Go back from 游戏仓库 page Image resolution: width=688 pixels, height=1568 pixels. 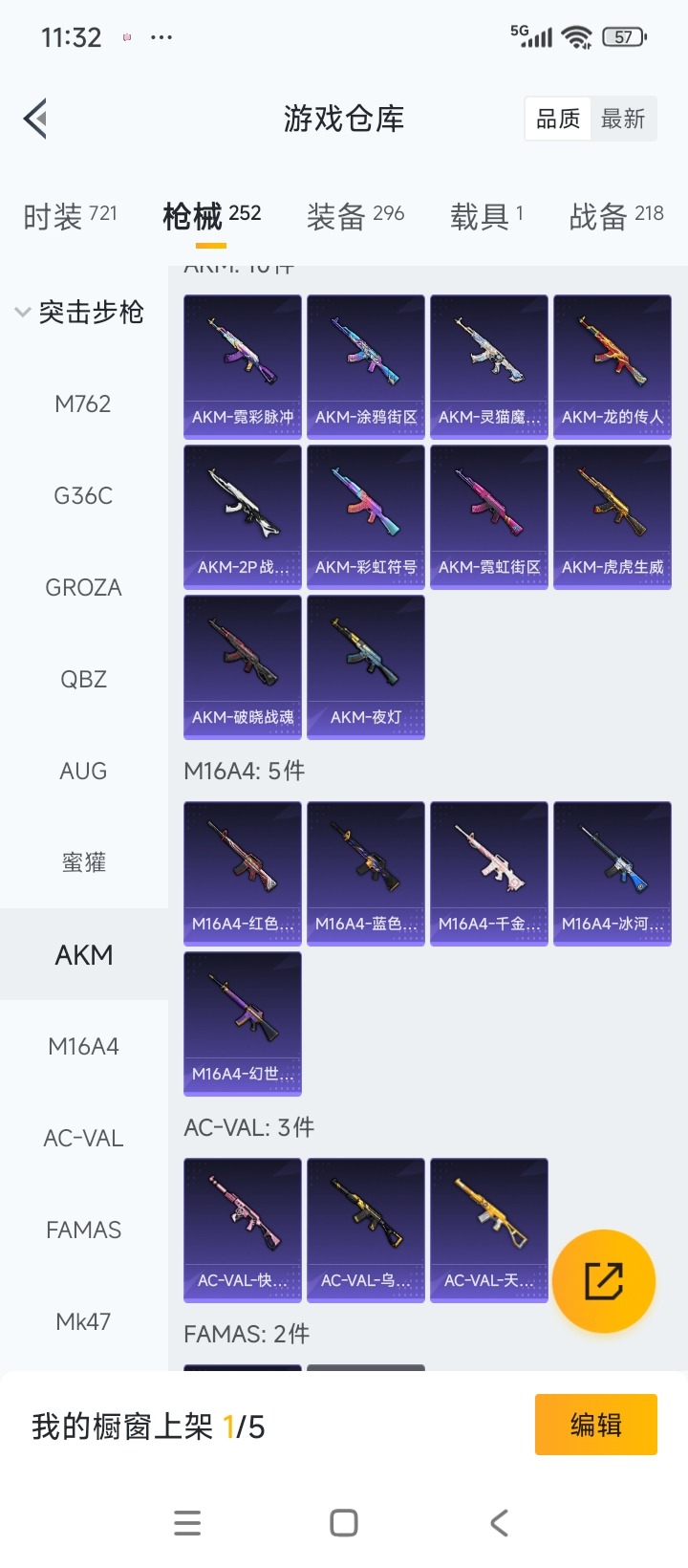coord(36,120)
